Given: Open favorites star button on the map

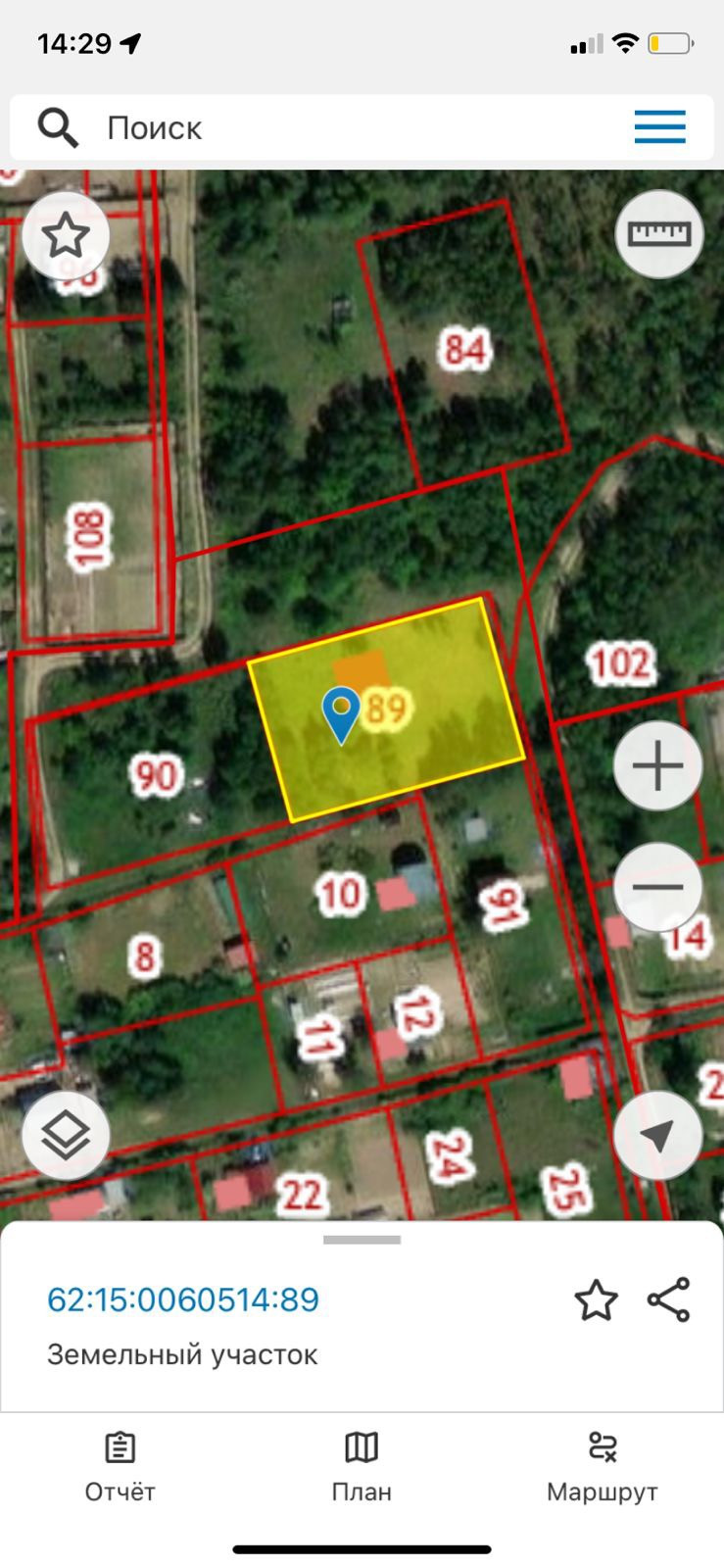Looking at the screenshot, I should [x=66, y=235].
